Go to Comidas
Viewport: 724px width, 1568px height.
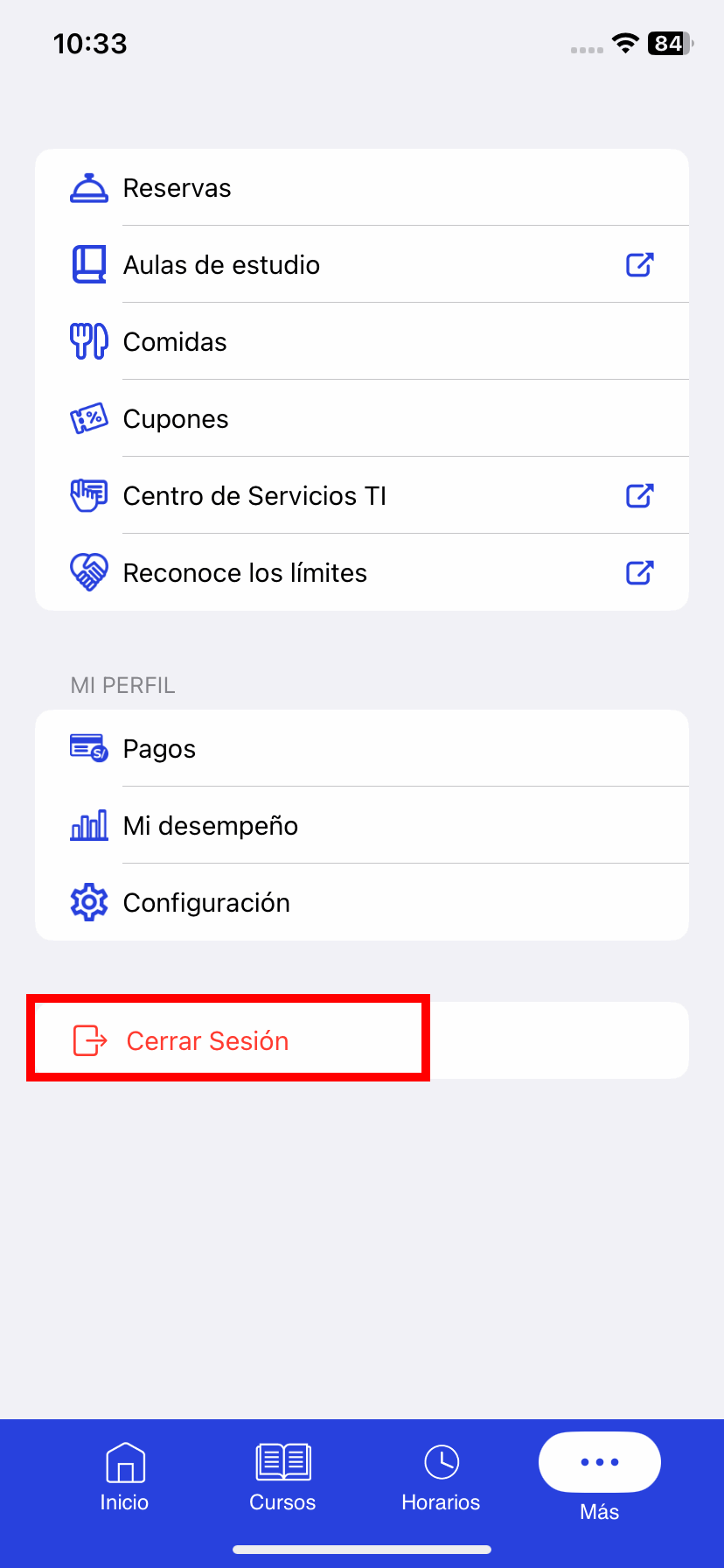pos(361,342)
